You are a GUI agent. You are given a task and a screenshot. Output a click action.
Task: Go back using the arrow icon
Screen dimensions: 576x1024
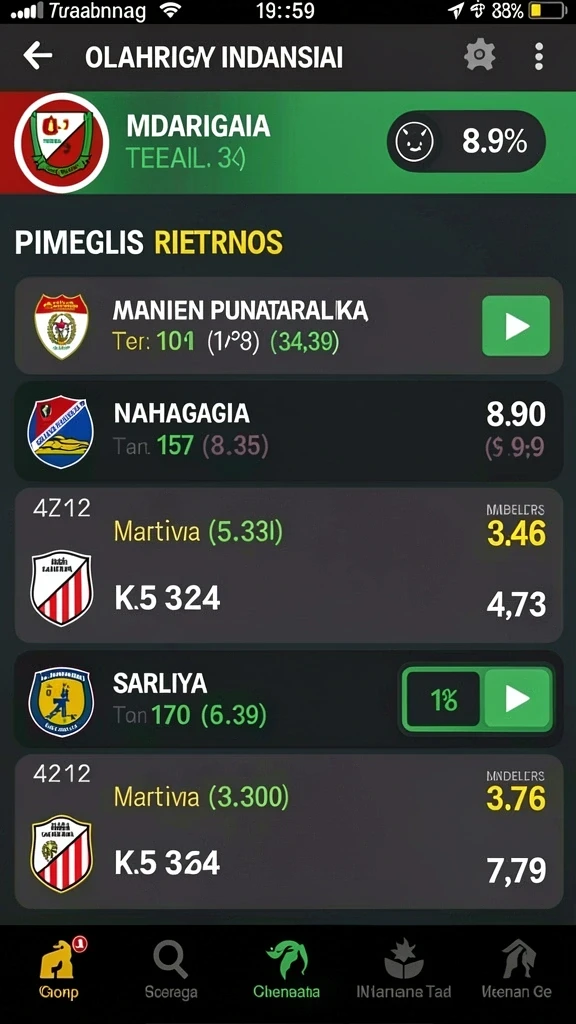pyautogui.click(x=38, y=57)
